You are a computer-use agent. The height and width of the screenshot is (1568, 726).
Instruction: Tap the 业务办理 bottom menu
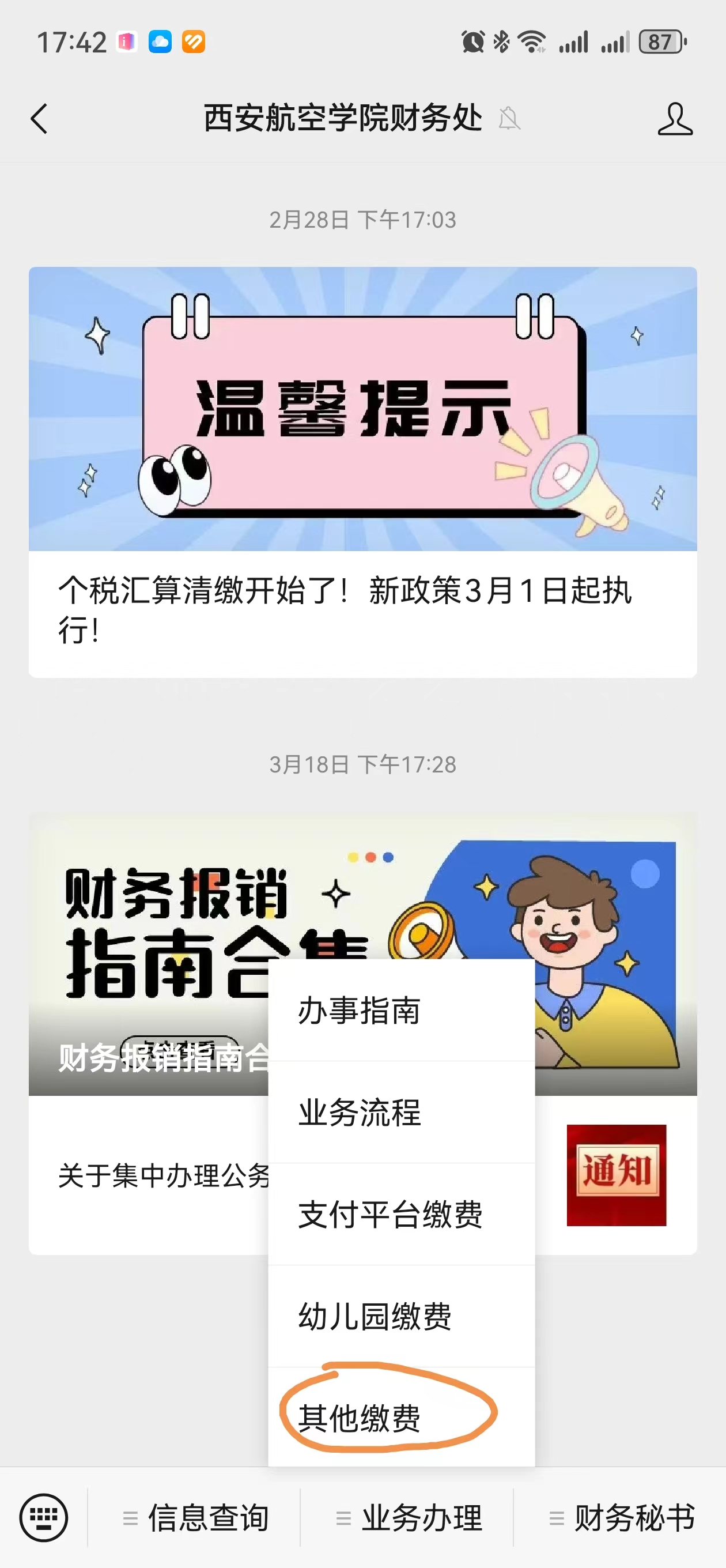[x=409, y=1517]
